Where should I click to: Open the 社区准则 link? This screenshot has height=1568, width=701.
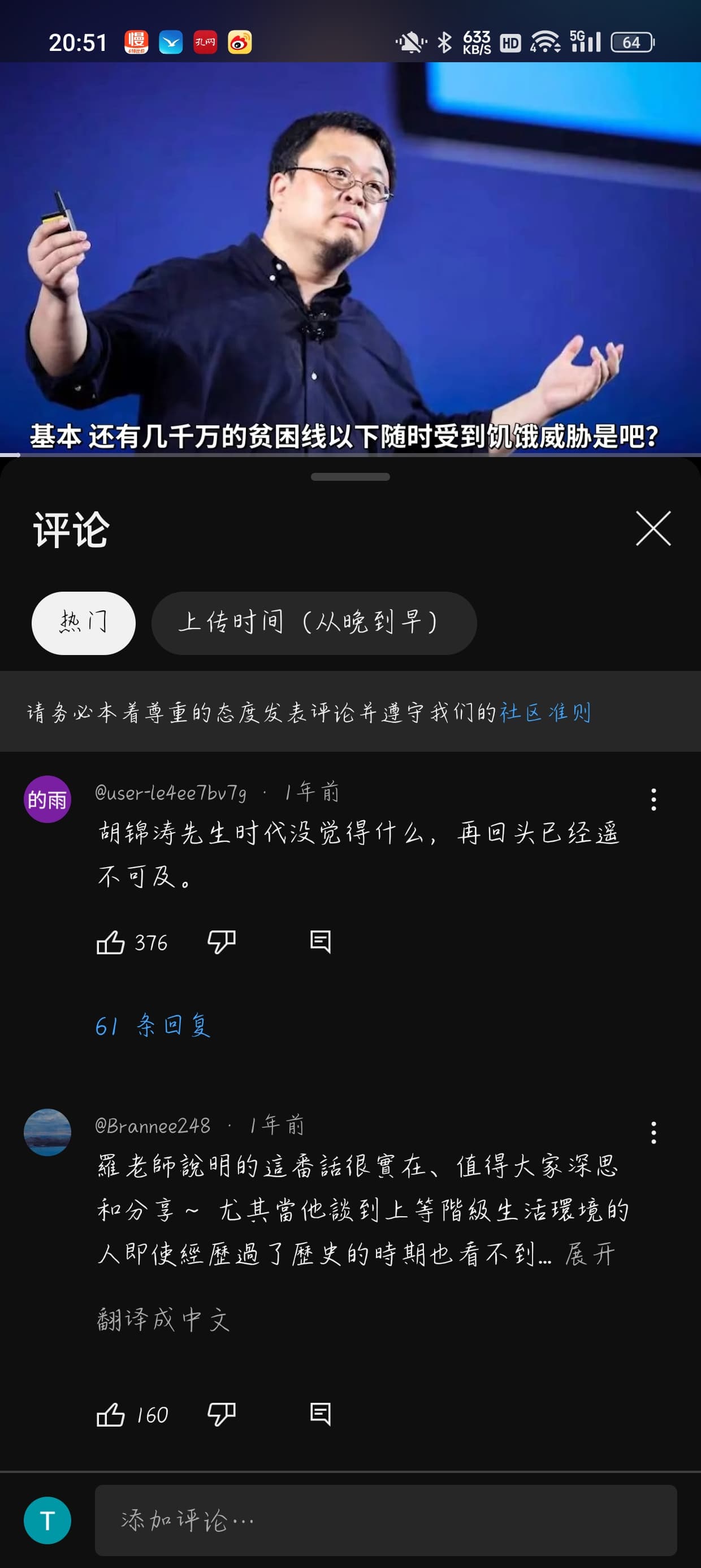click(545, 712)
